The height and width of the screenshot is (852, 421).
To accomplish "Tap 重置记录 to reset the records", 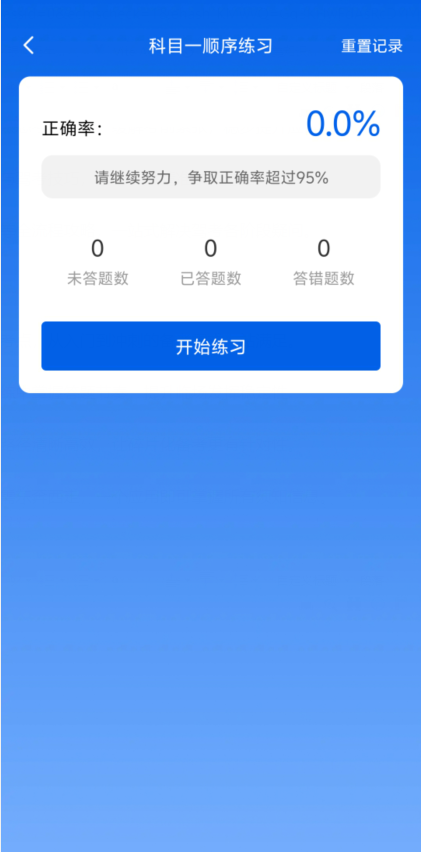I will (x=372, y=46).
